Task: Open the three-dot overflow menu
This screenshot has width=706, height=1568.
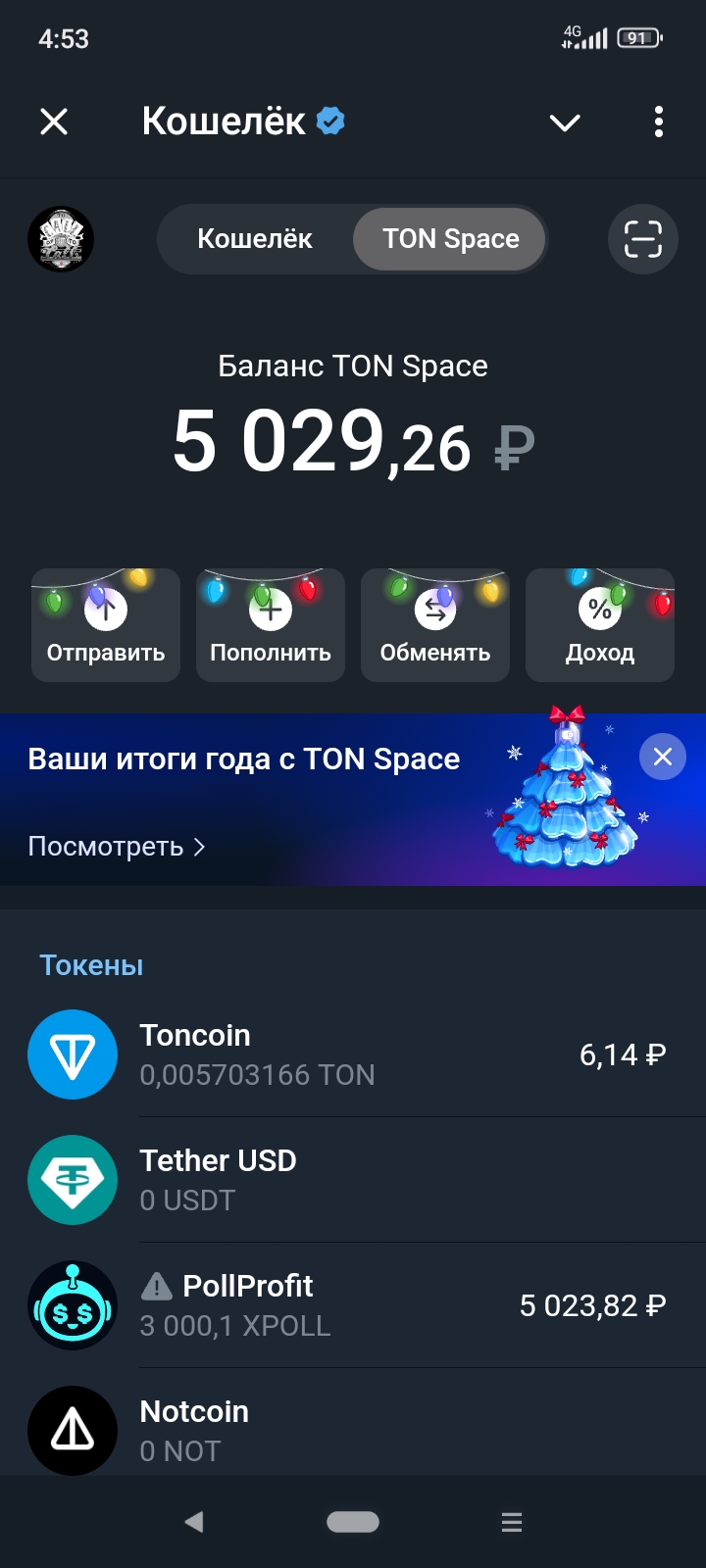Action: 658,122
